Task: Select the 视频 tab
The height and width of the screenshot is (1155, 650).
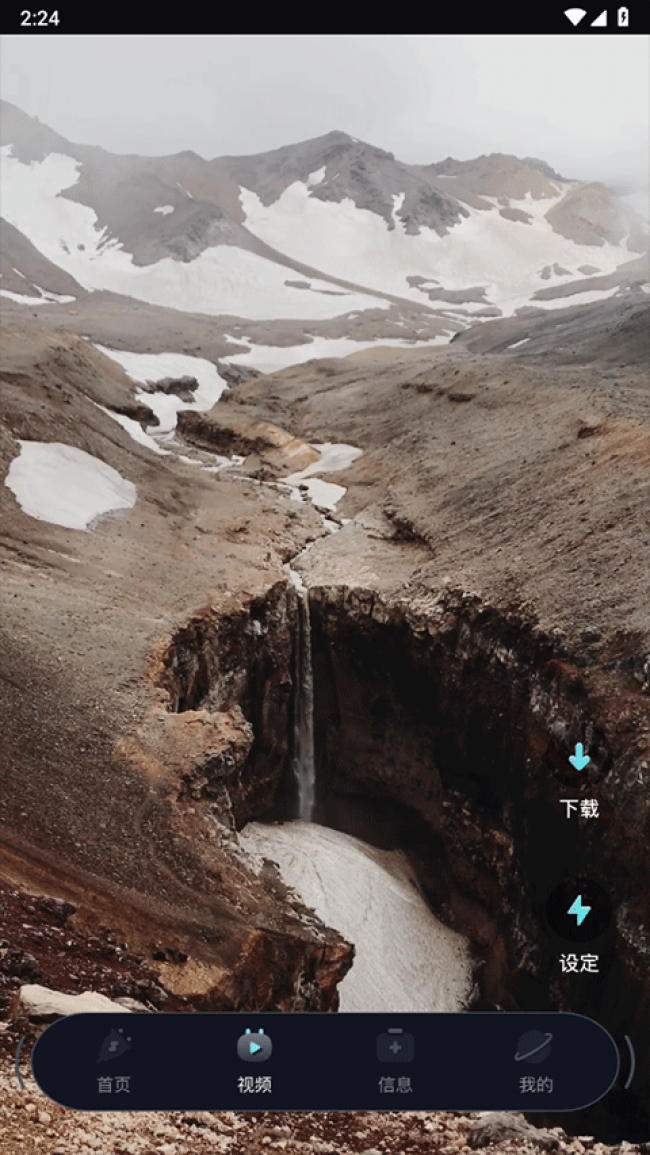Action: 254,1060
